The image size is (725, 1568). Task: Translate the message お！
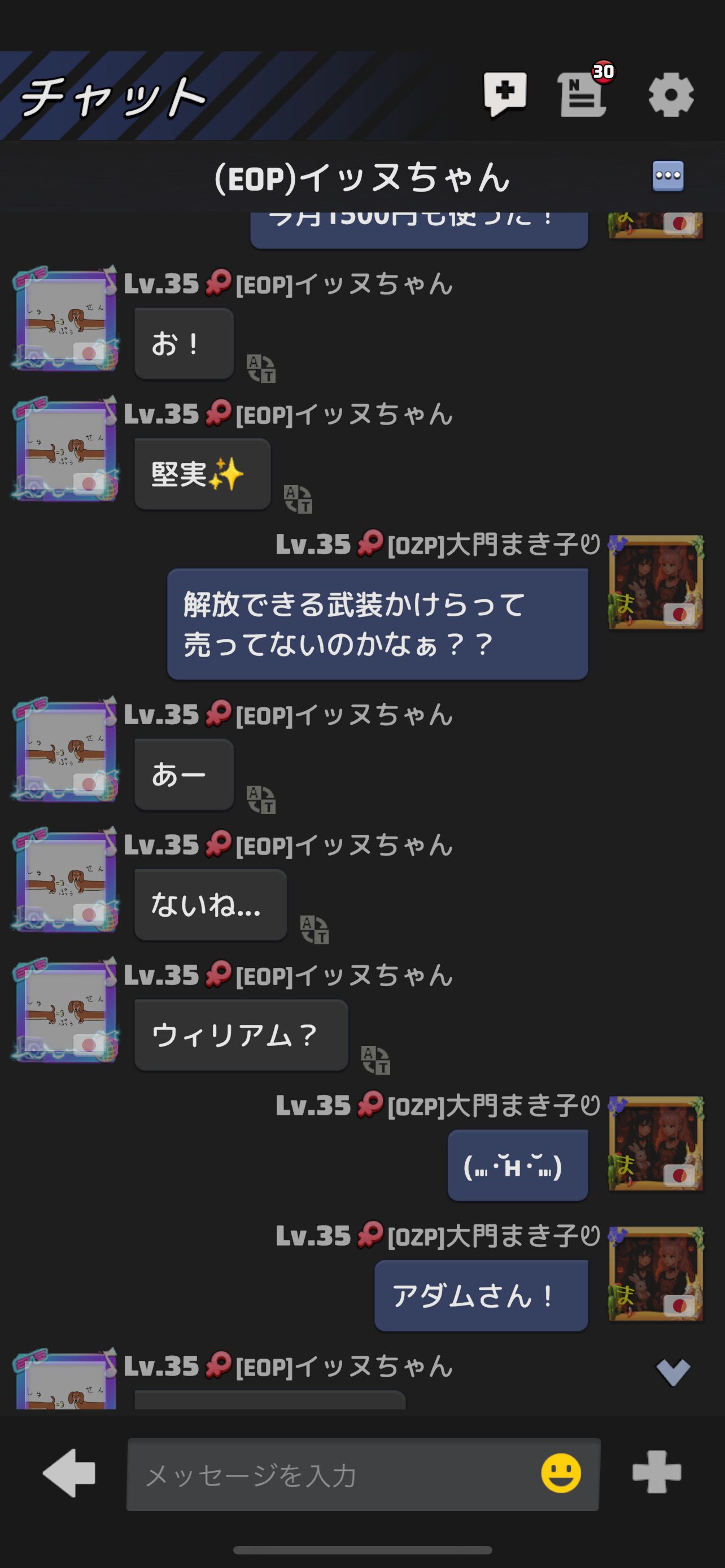[x=261, y=369]
